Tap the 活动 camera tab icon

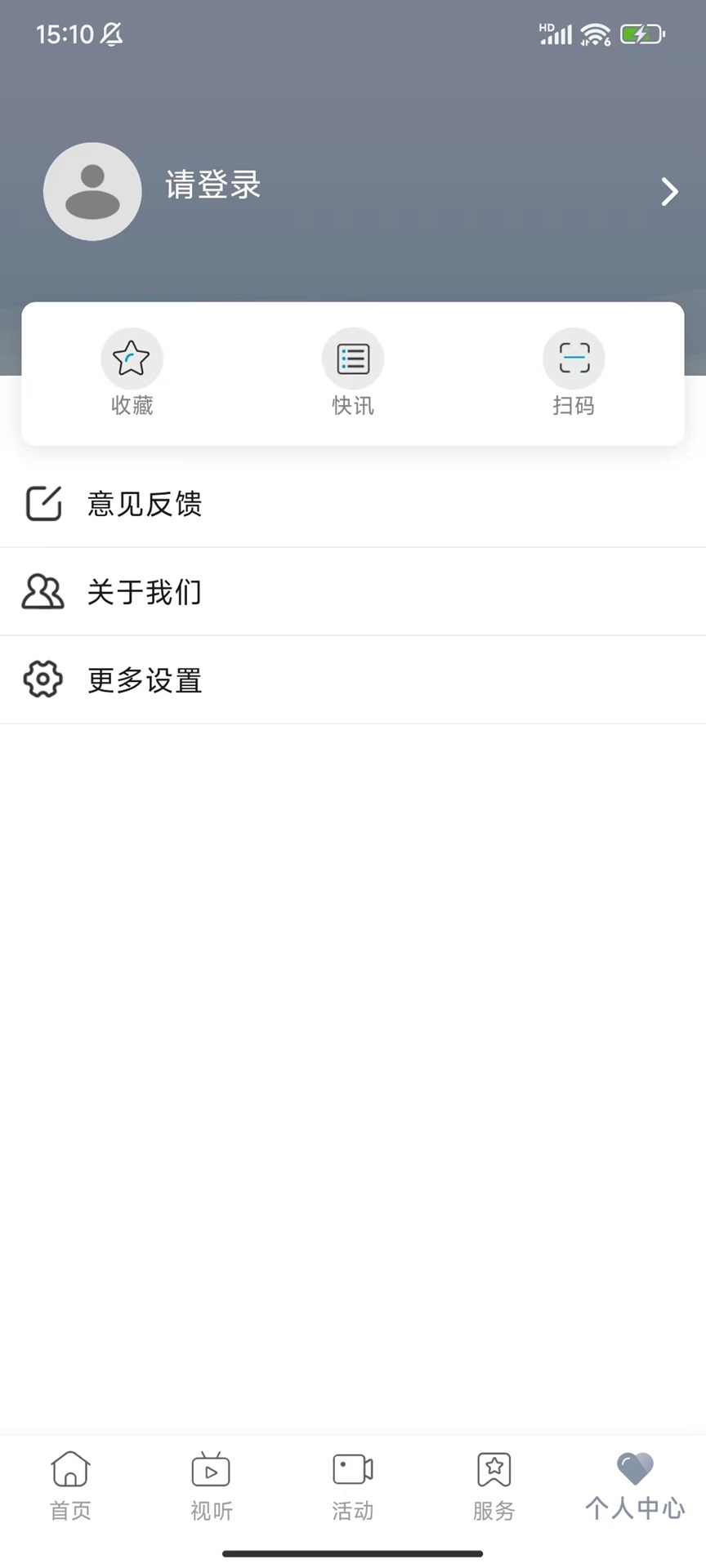point(352,1468)
